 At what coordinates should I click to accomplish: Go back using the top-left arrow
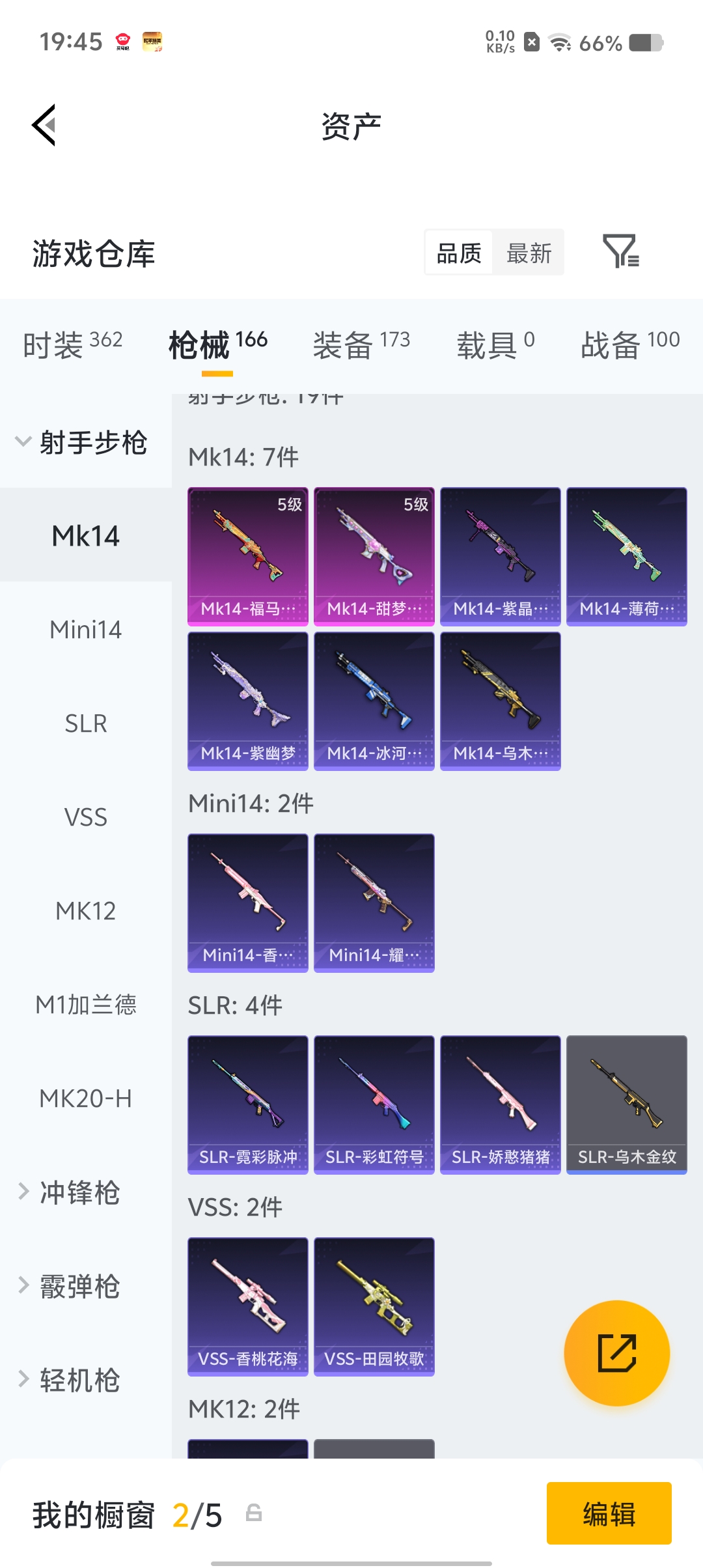point(44,125)
